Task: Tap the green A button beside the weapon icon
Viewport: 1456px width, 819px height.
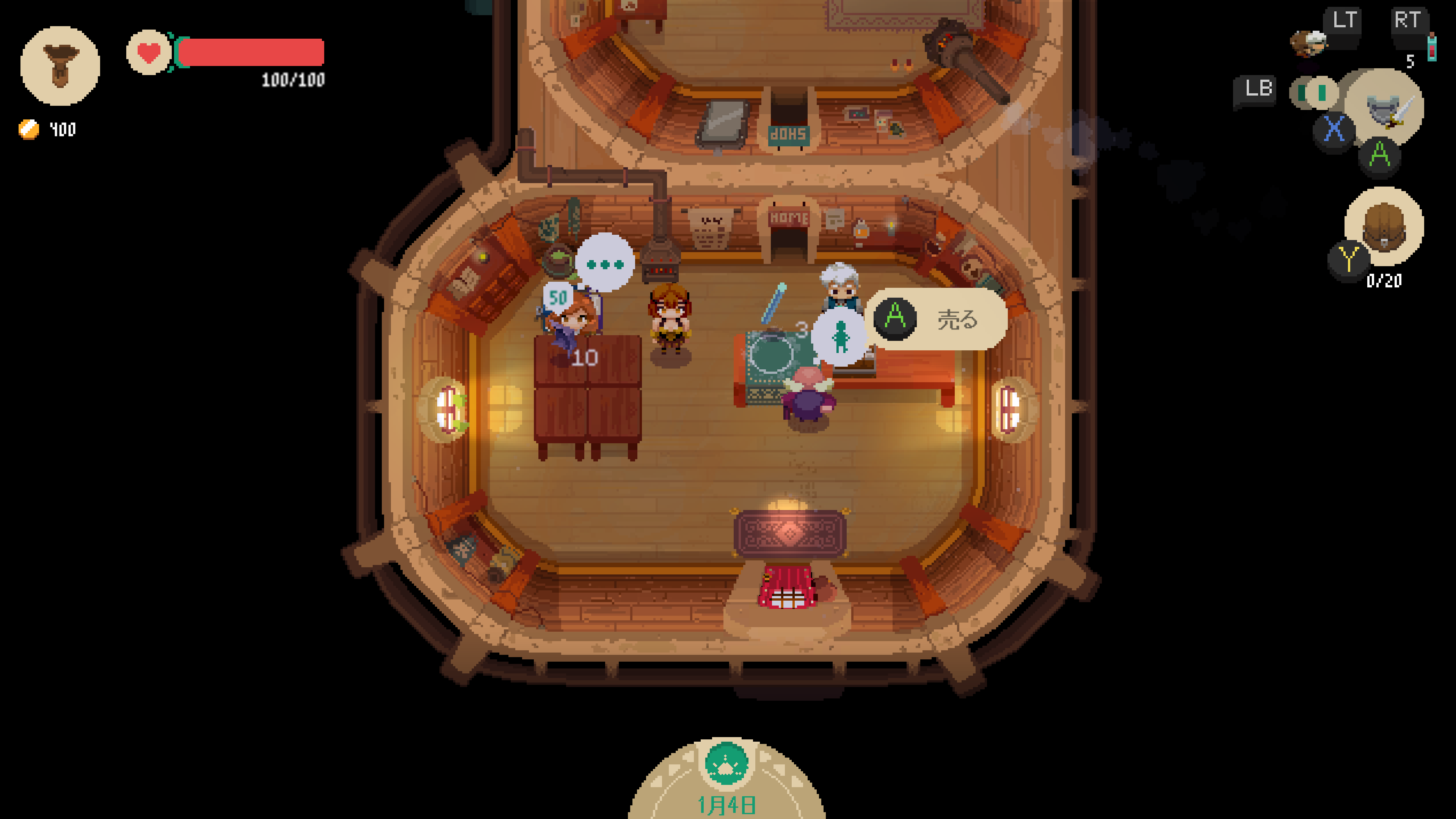Action: pyautogui.click(x=1380, y=155)
